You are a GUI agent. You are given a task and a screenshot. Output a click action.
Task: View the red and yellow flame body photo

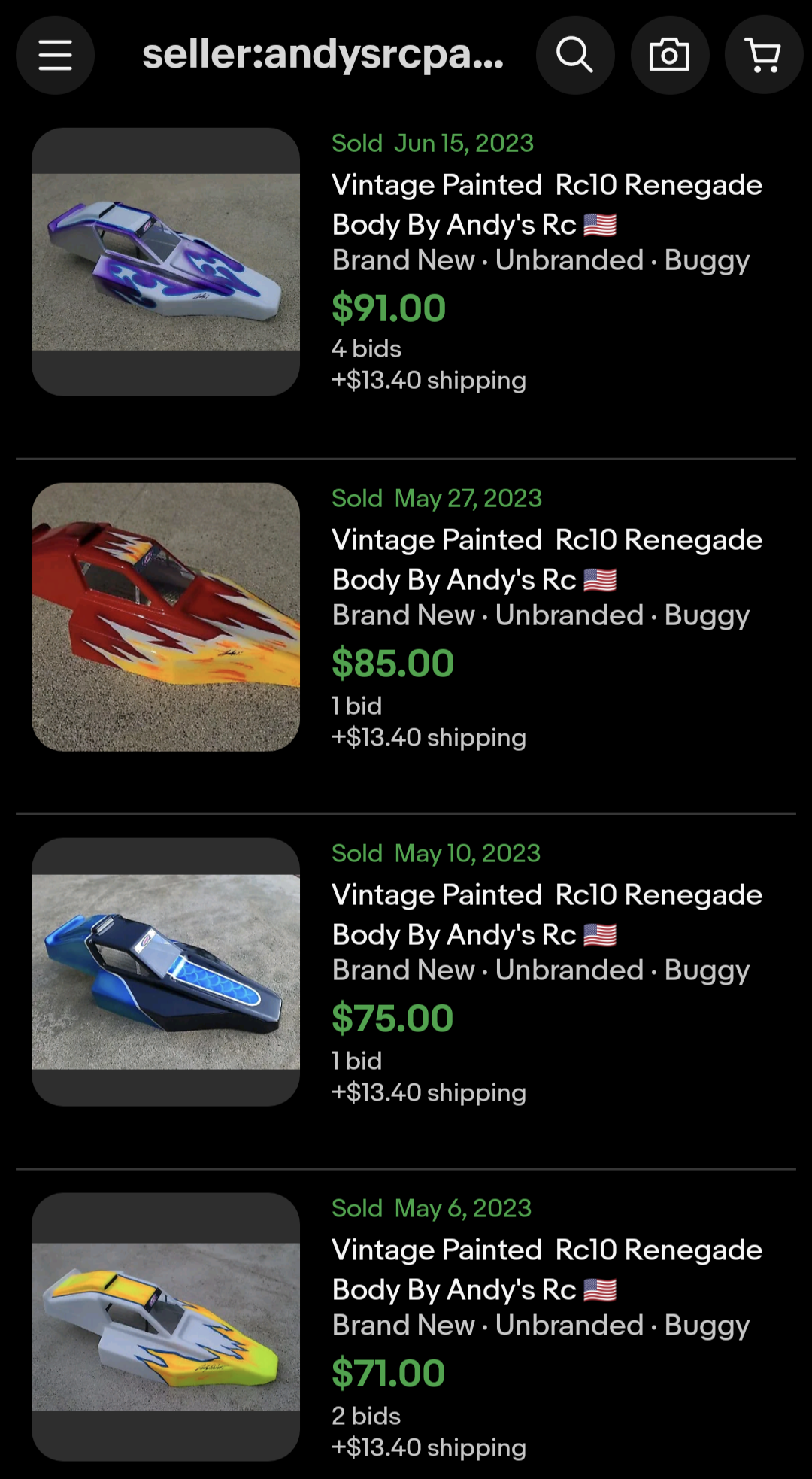click(165, 617)
